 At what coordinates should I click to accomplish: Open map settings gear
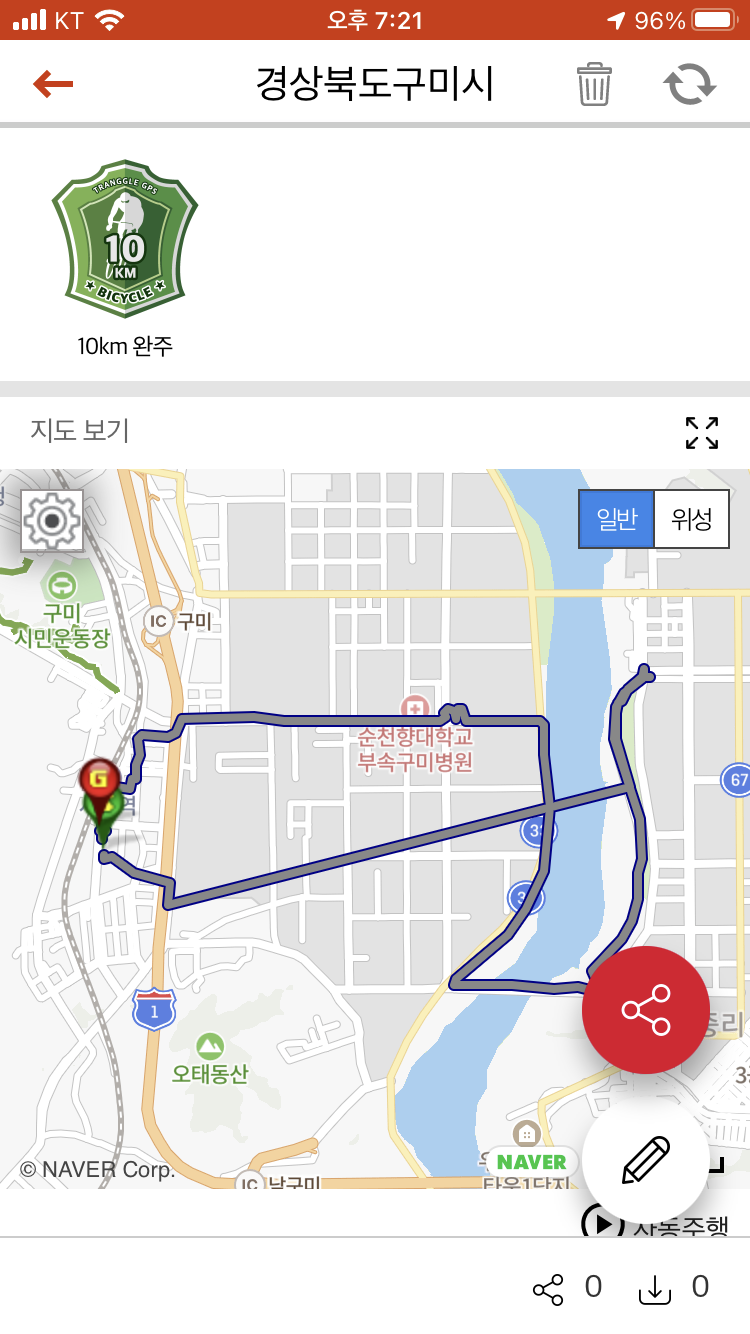(52, 520)
